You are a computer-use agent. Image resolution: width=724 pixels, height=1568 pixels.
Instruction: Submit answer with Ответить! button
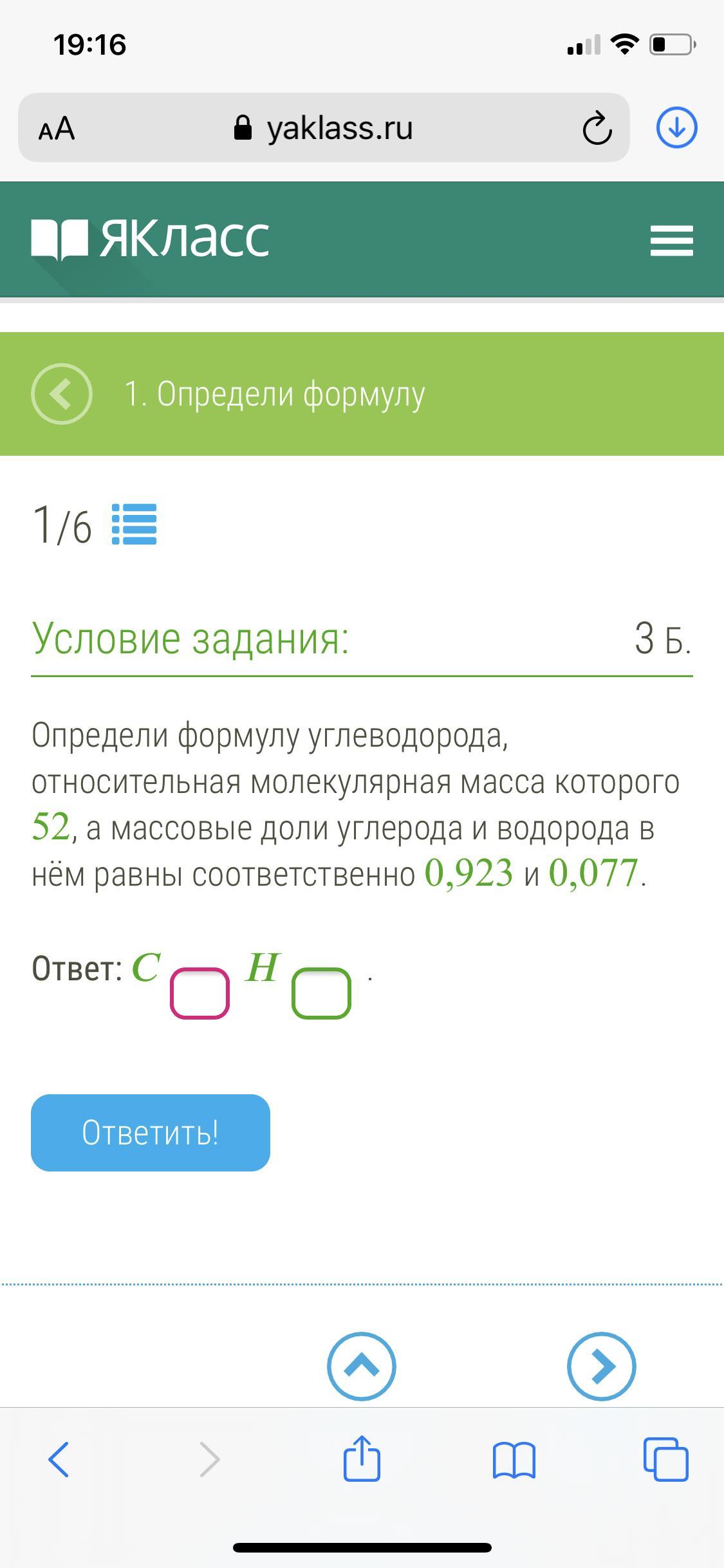tap(151, 1132)
